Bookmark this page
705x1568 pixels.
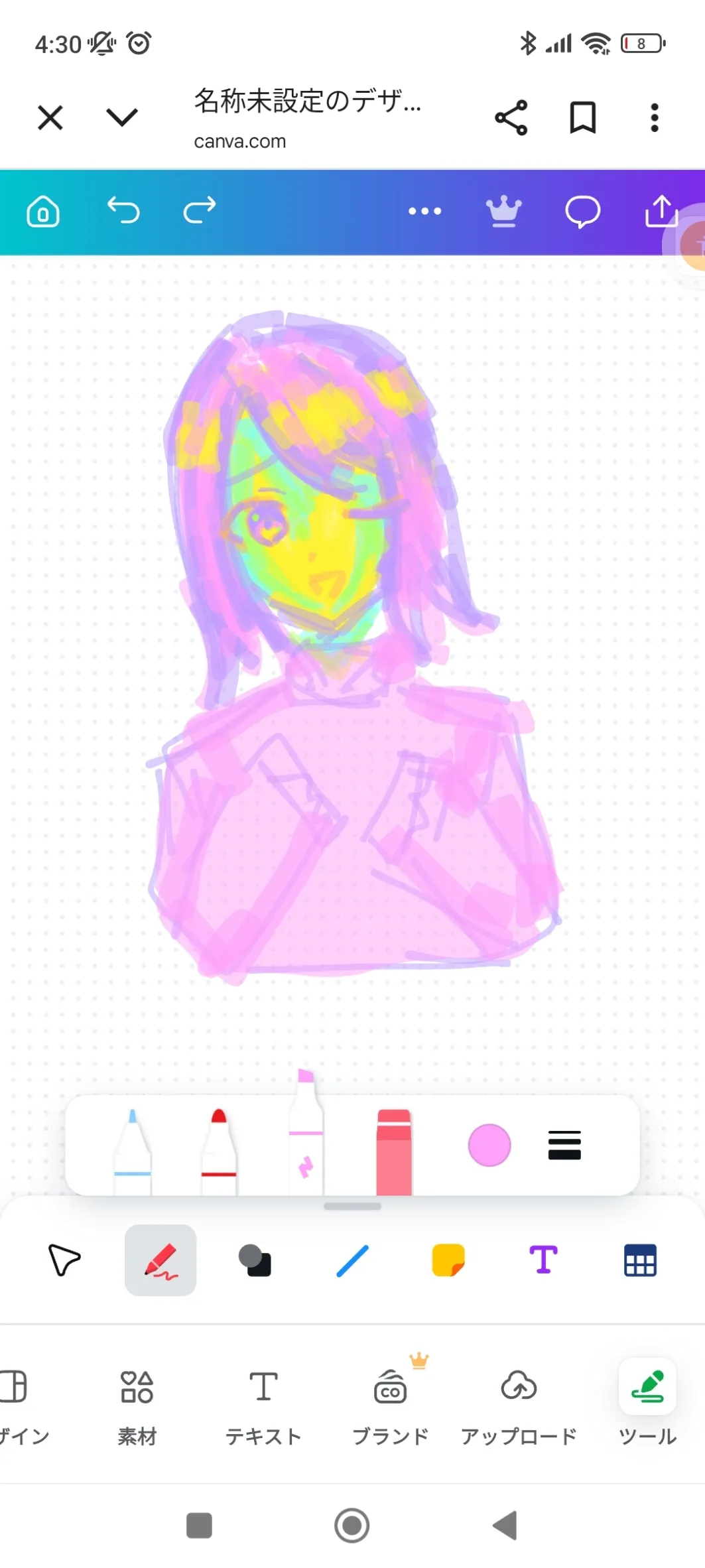coord(583,118)
